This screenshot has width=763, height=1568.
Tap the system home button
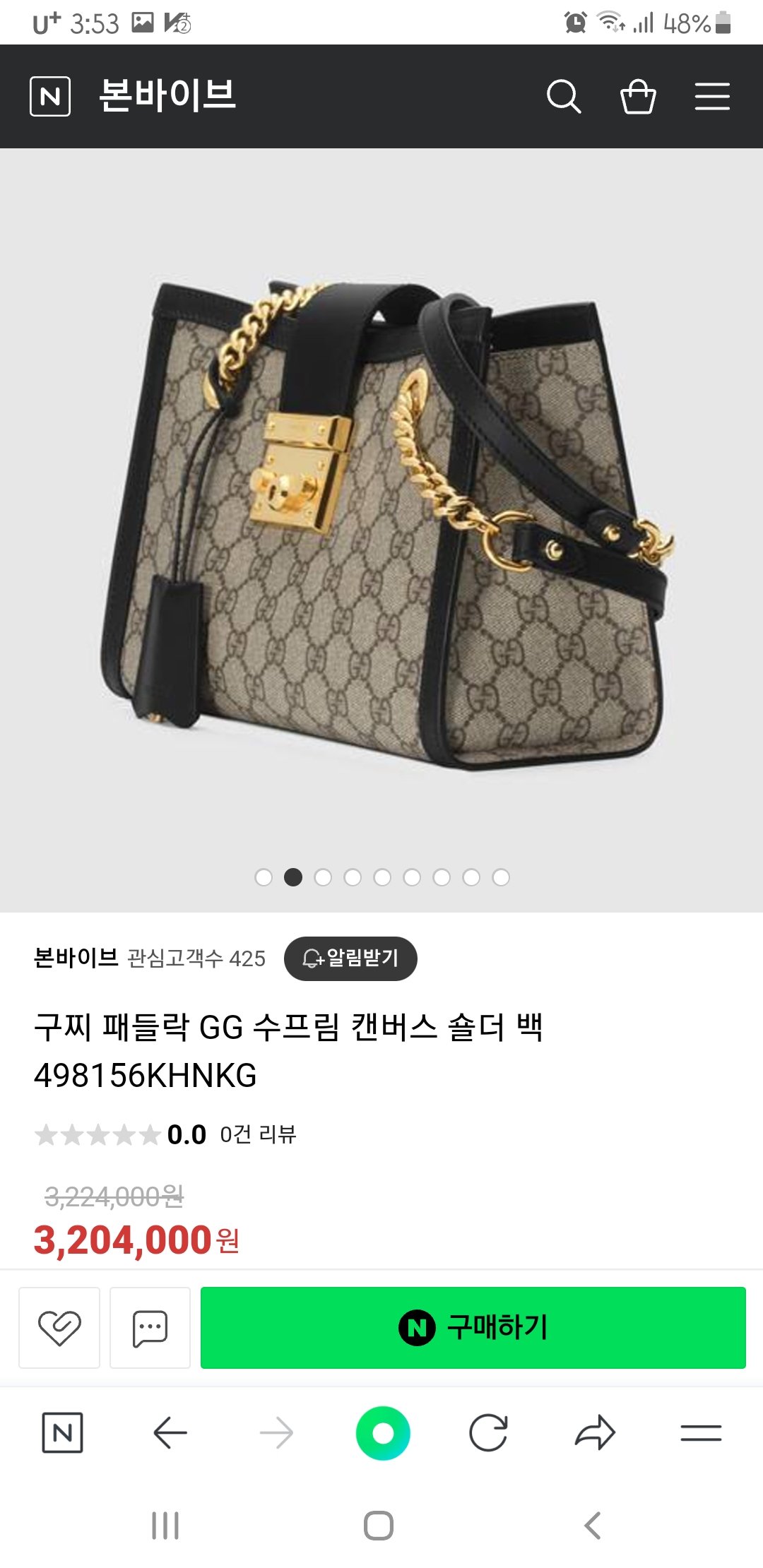(x=379, y=1526)
